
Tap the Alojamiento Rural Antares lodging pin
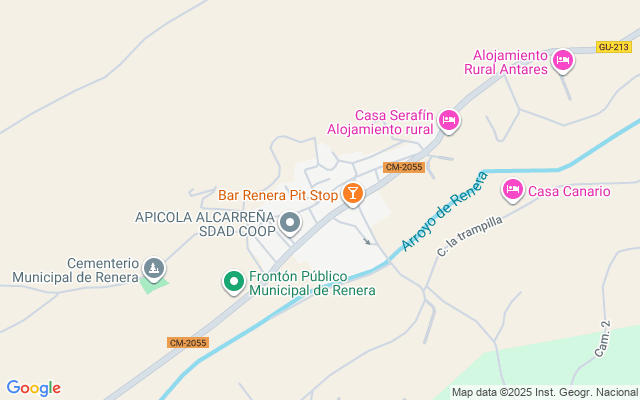tap(563, 61)
